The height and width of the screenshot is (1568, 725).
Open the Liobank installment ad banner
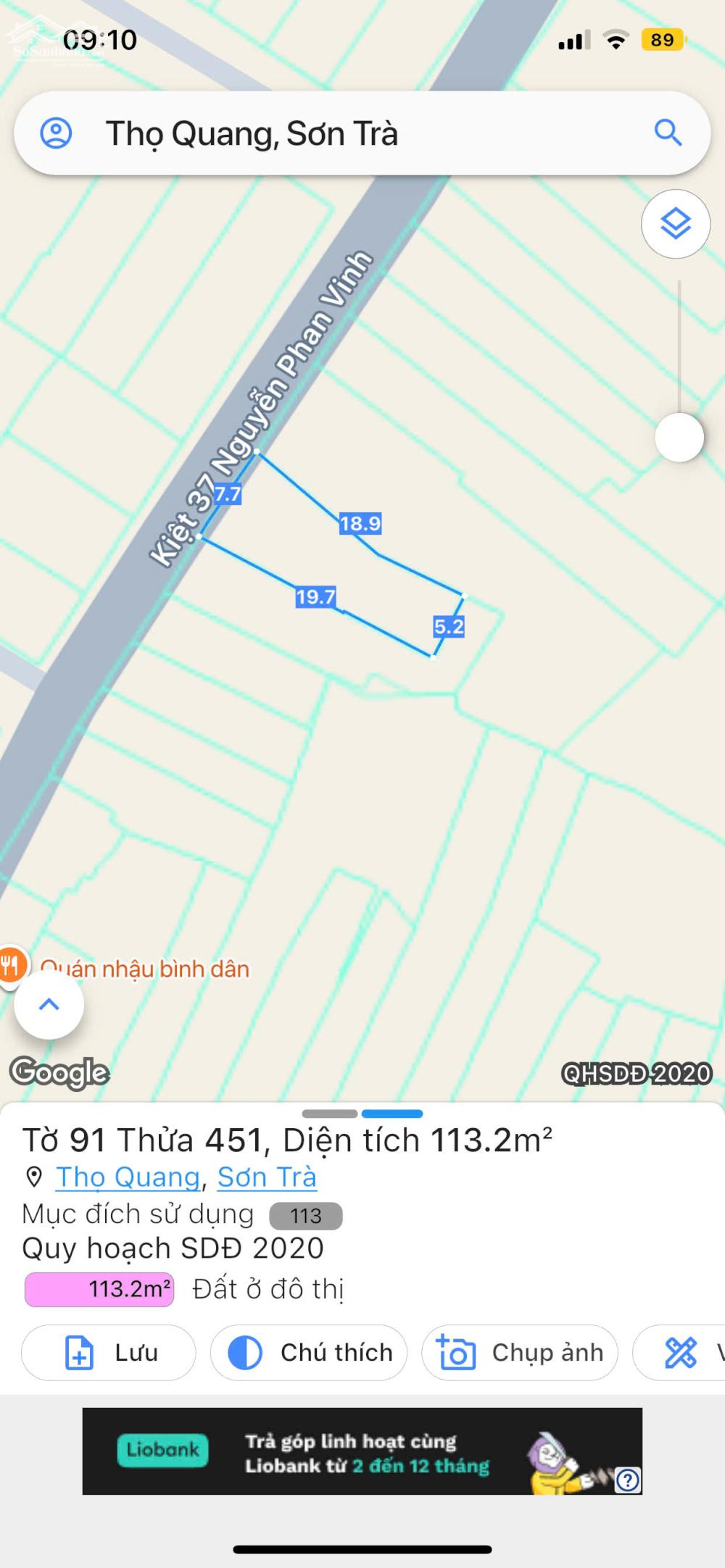coord(348,1451)
